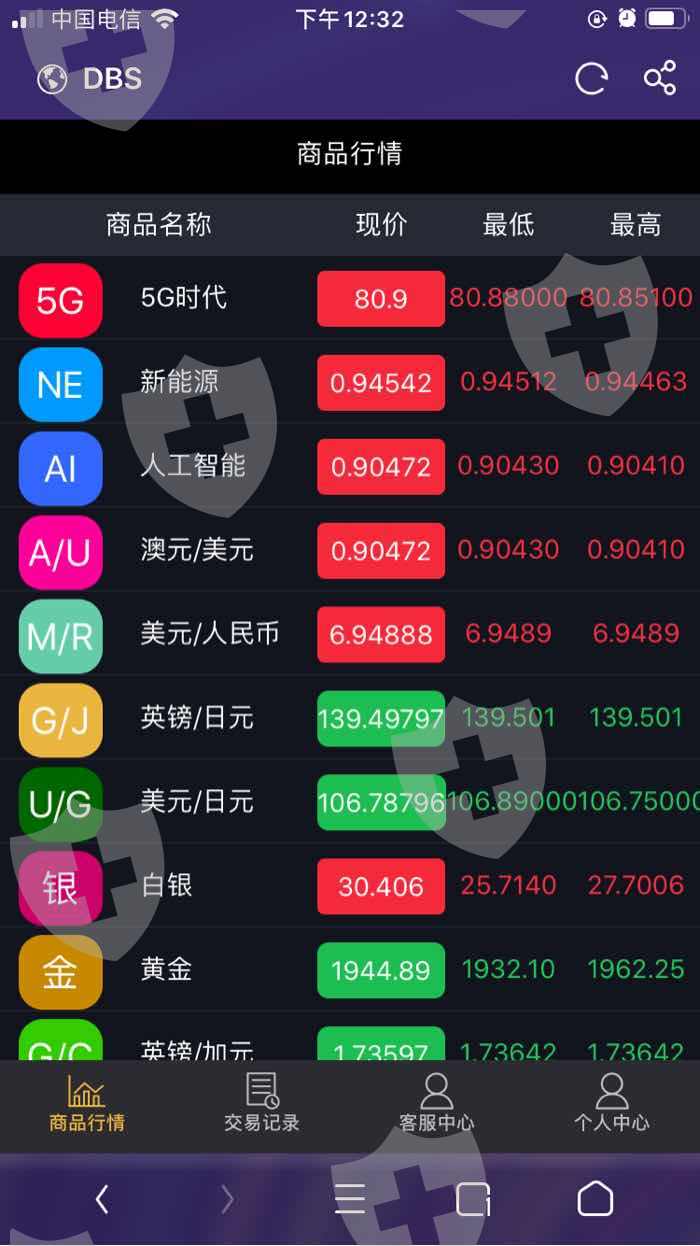Open the DBS globe icon
The width and height of the screenshot is (700, 1246).
pos(52,79)
